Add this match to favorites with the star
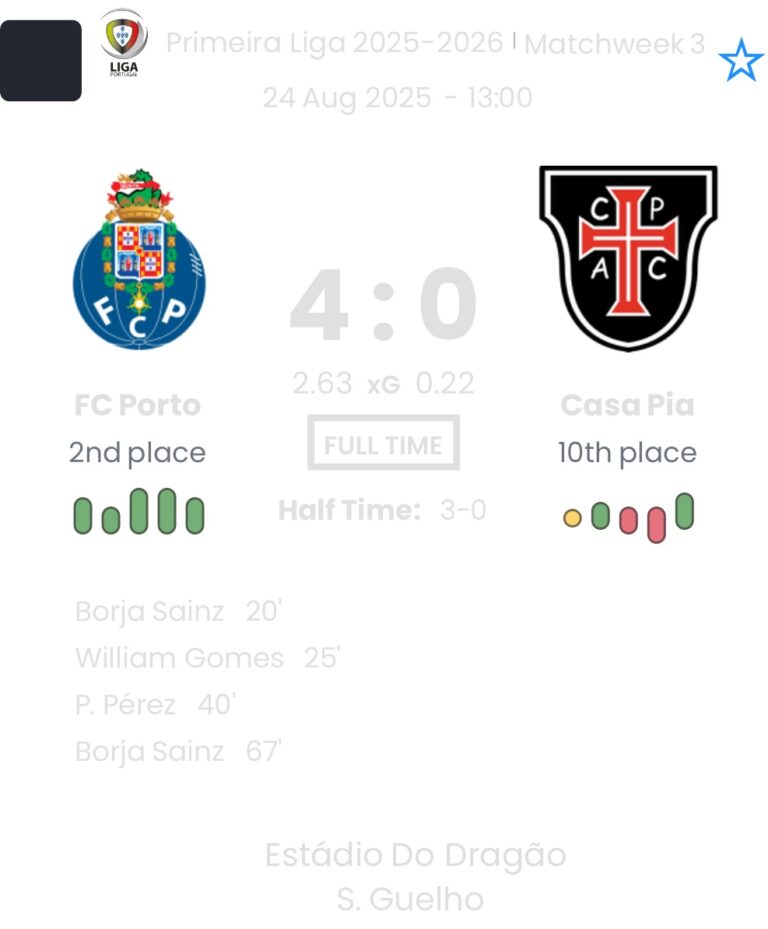The height and width of the screenshot is (929, 768). pyautogui.click(x=740, y=61)
